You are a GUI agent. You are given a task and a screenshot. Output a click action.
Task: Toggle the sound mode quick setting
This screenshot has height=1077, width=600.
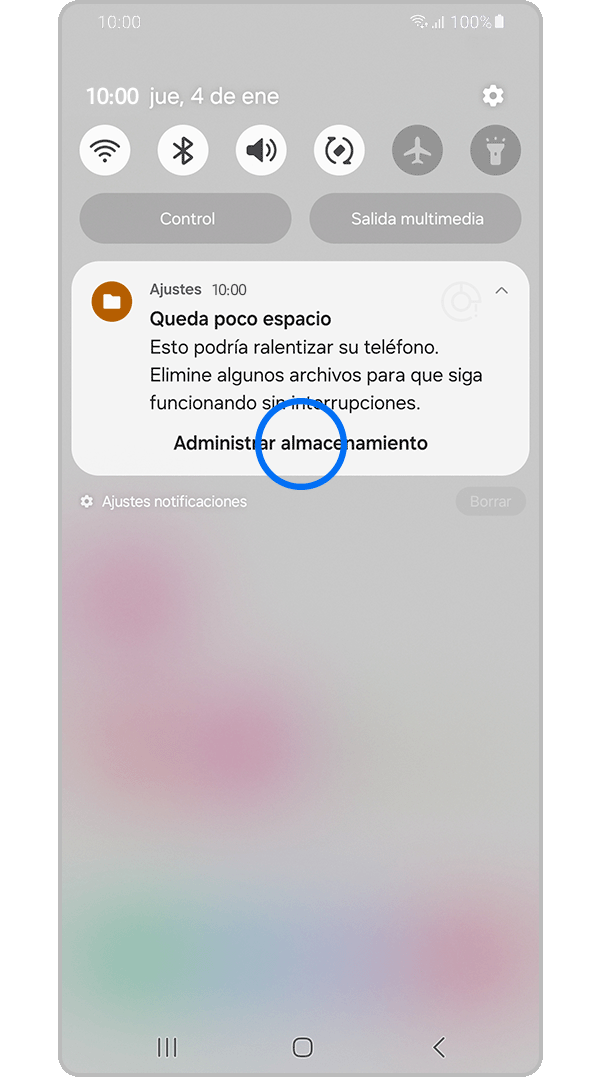tap(261, 151)
